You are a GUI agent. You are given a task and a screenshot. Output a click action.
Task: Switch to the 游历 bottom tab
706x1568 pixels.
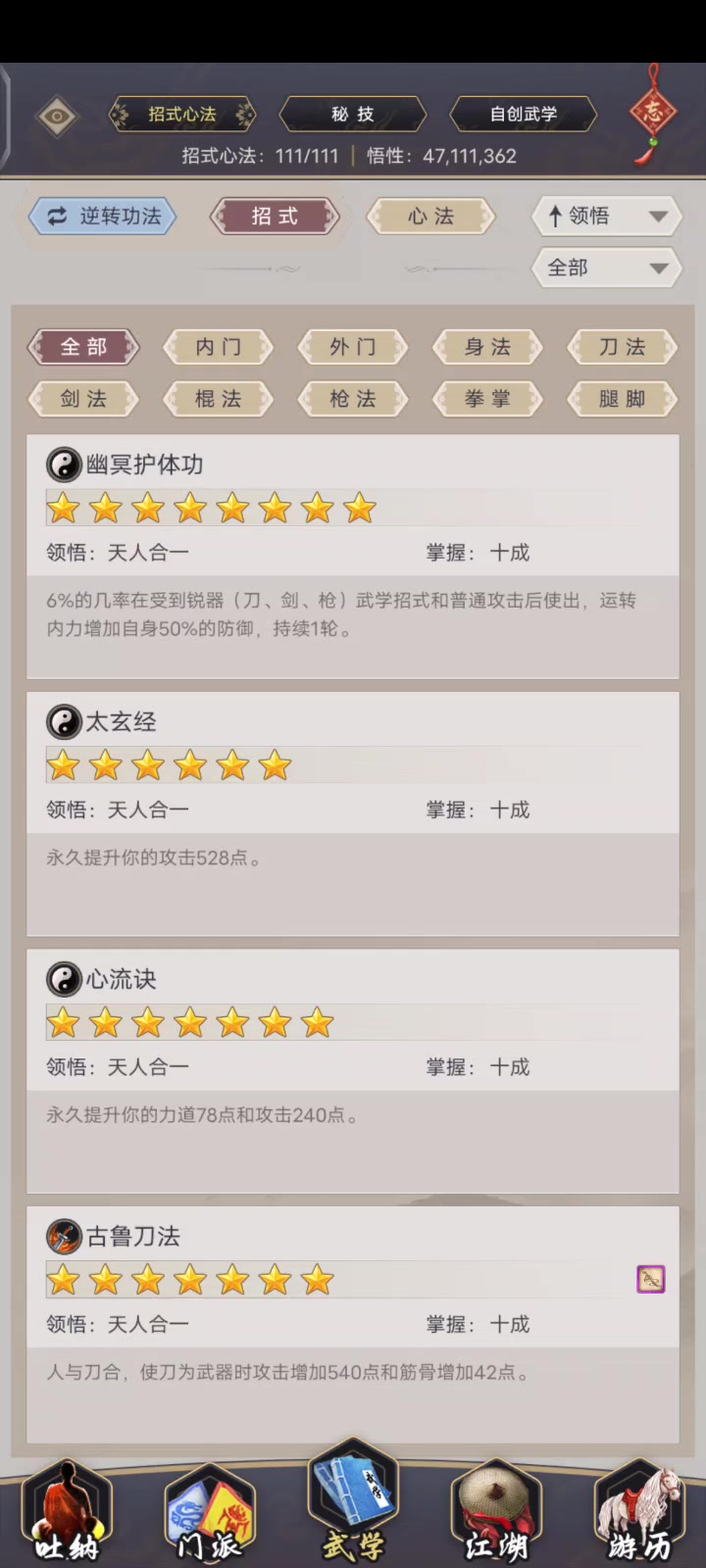coord(638,1514)
